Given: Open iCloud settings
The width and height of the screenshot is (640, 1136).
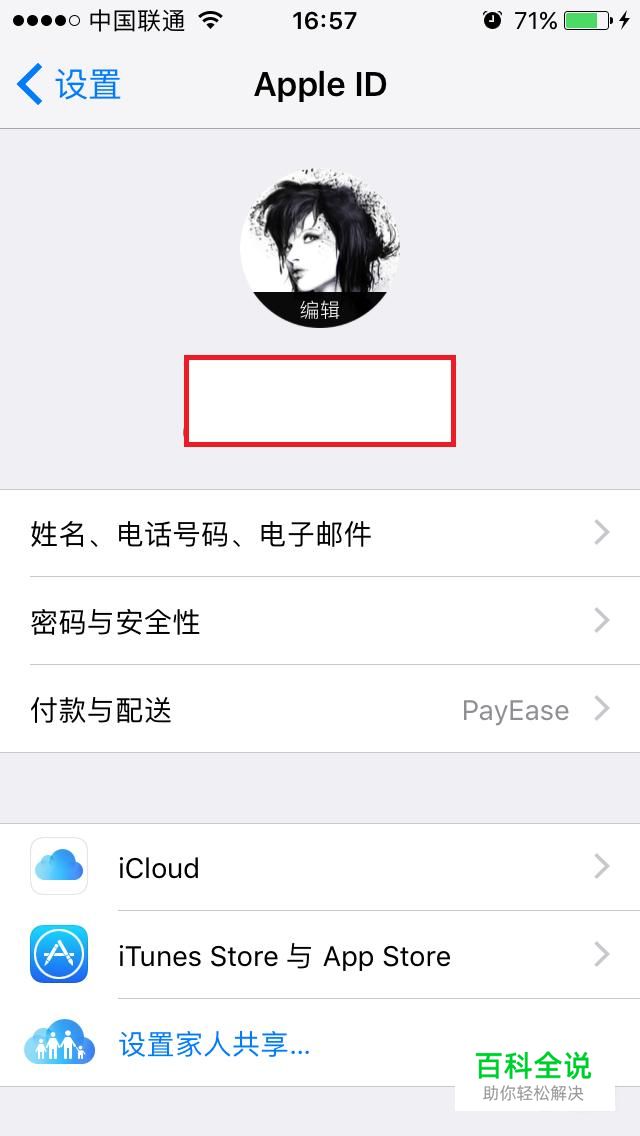Looking at the screenshot, I should pos(320,867).
